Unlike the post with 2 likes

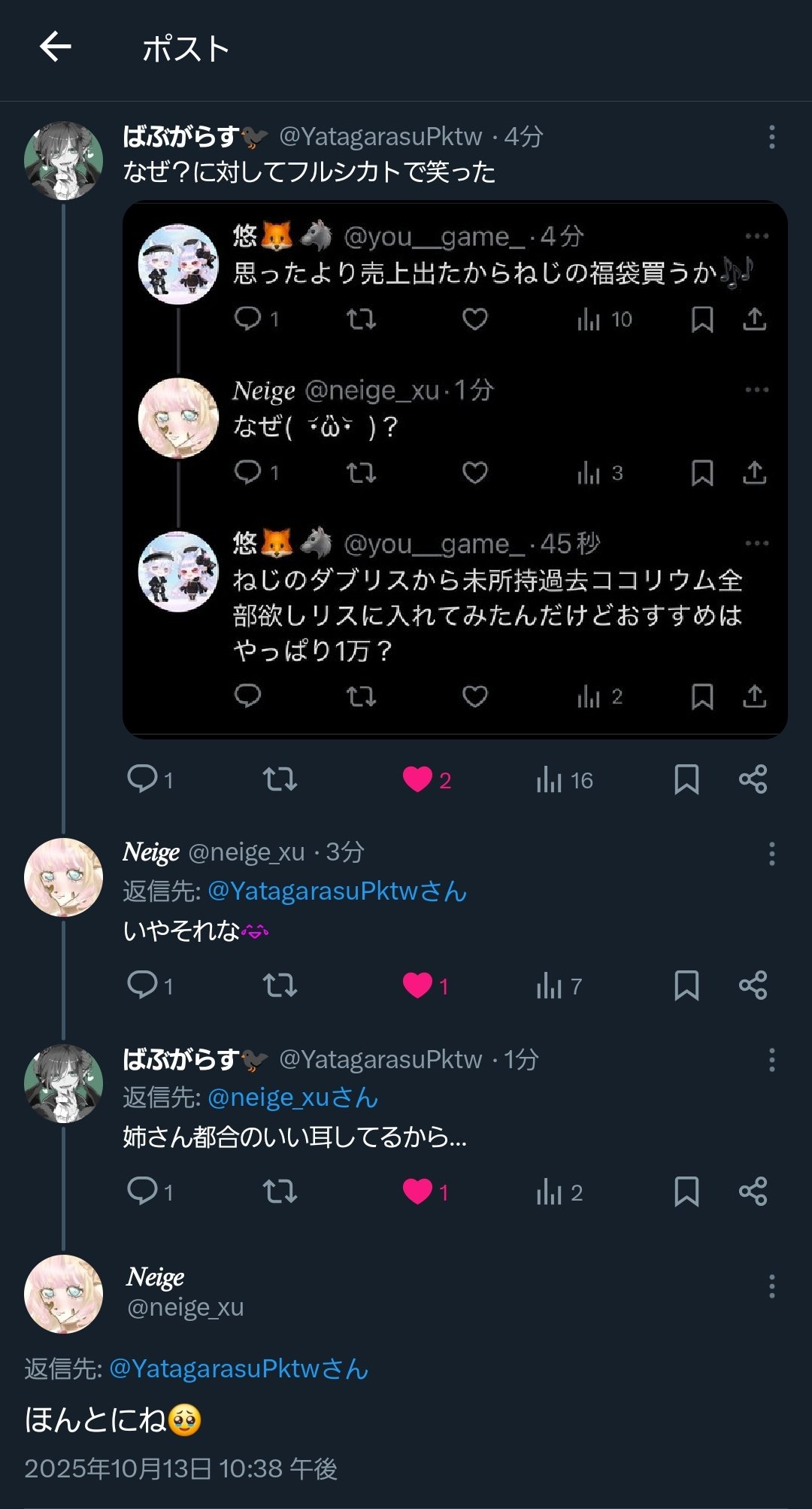[418, 779]
